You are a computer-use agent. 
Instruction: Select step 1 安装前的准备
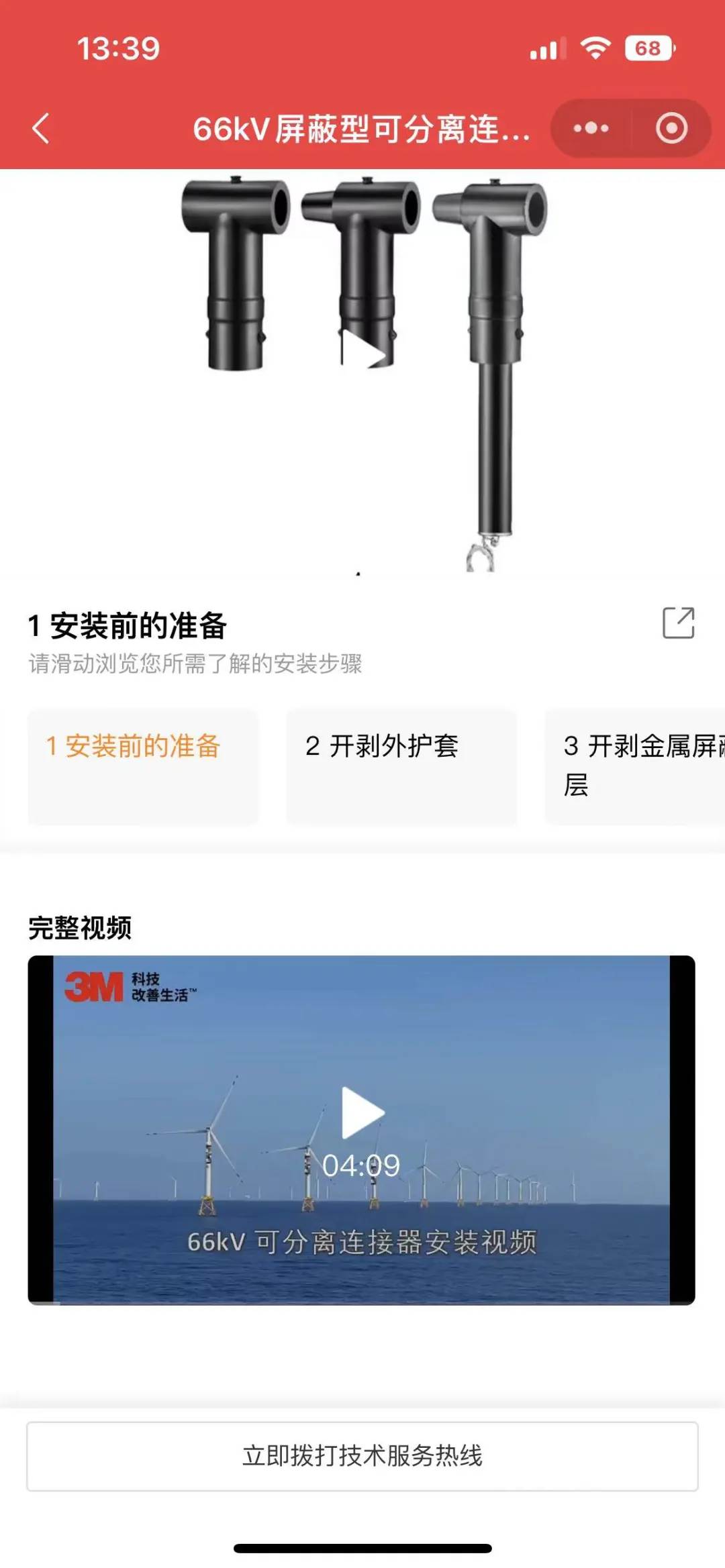143,766
